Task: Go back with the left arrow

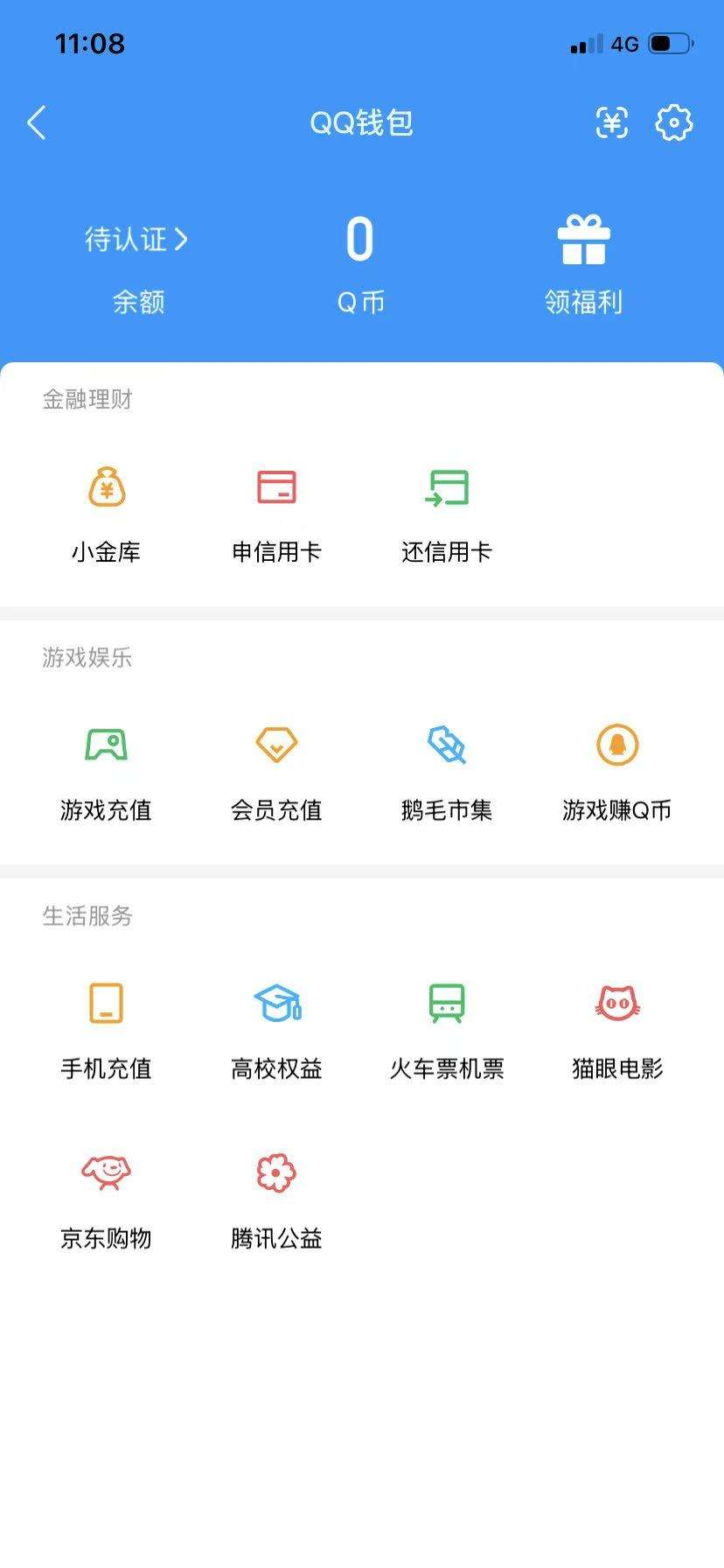Action: 37,122
